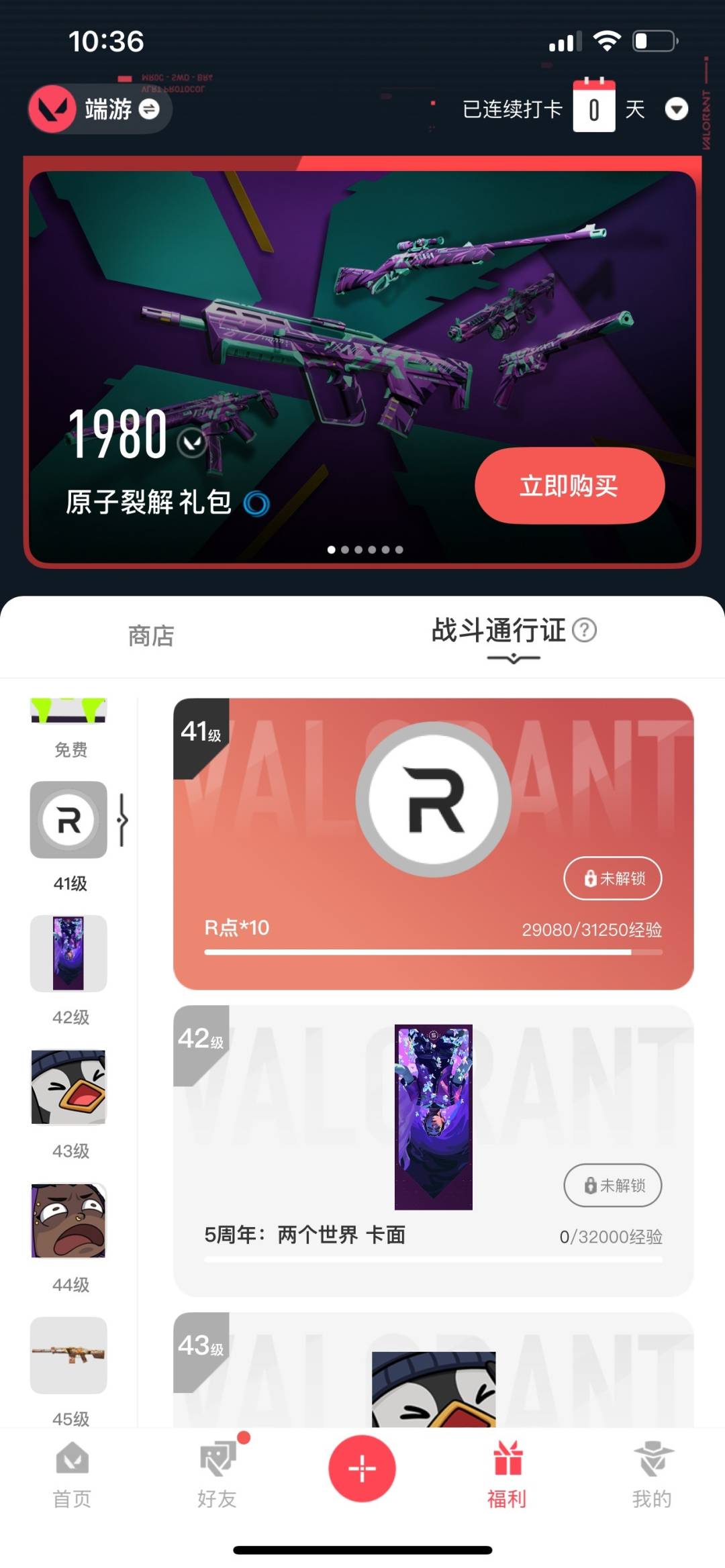The image size is (725, 1568).
Task: Open the 福利 tab
Action: click(x=507, y=1474)
